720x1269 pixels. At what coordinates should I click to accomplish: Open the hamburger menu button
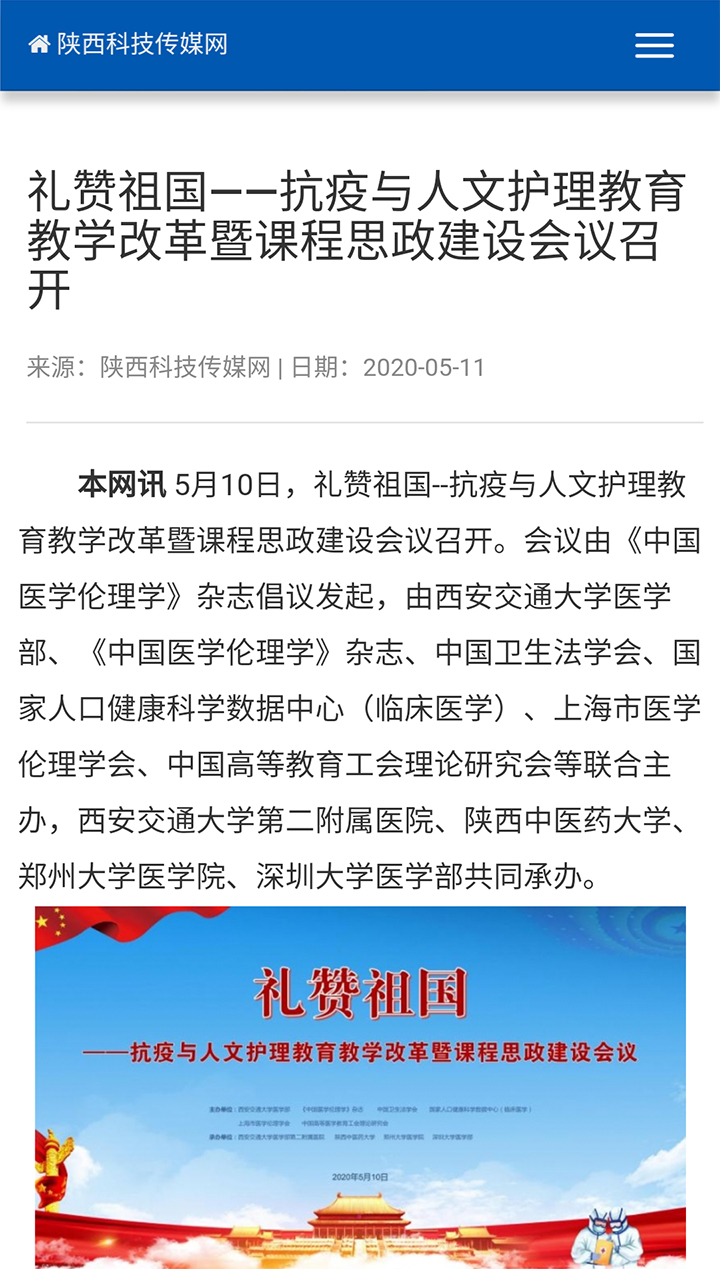[654, 45]
